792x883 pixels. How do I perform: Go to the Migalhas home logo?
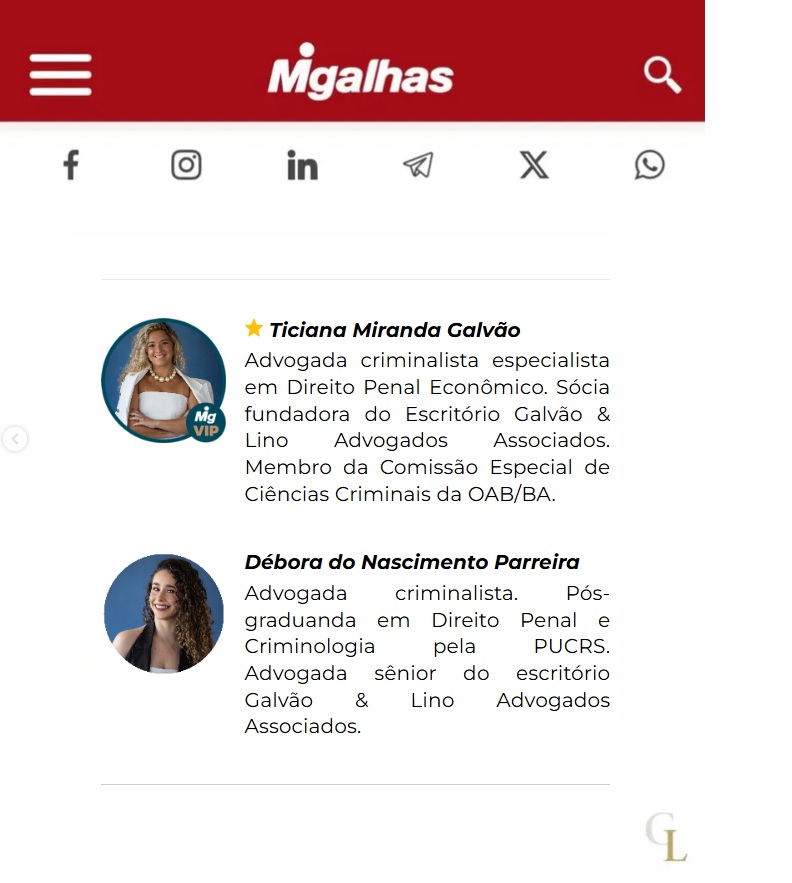pos(360,74)
